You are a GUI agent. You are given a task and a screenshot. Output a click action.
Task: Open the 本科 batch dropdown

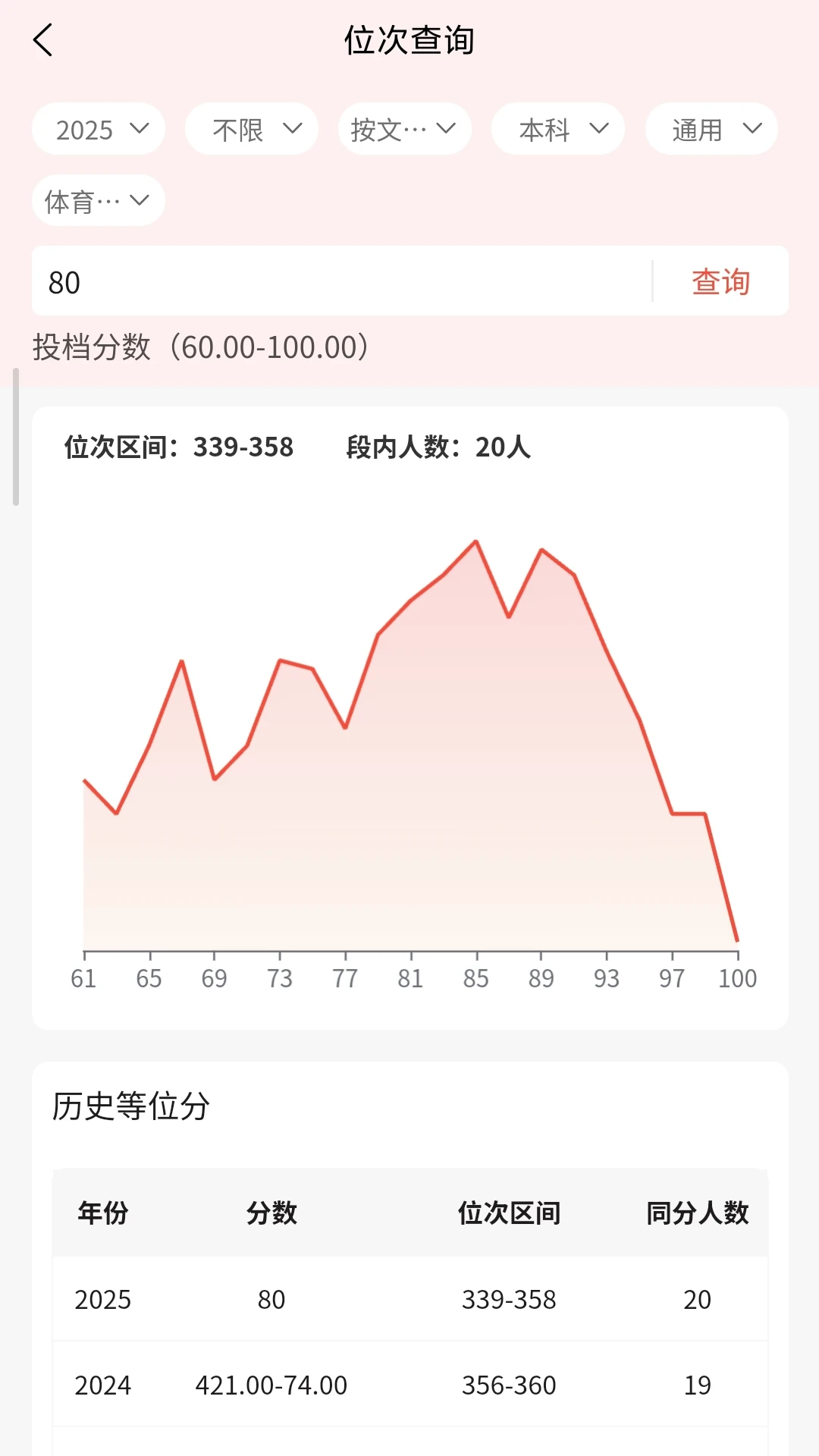(557, 129)
